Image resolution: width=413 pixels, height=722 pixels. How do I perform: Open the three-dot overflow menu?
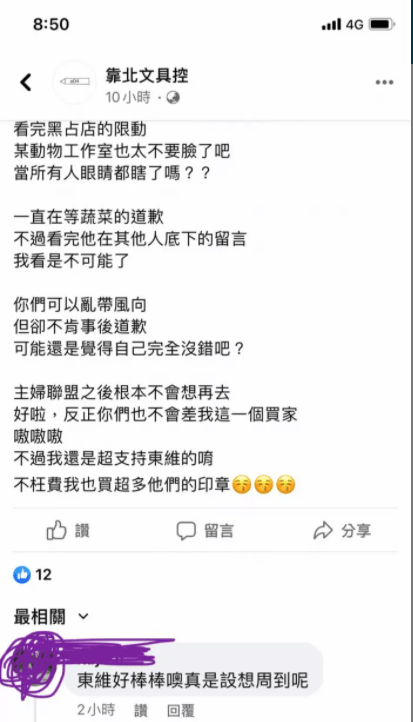tap(384, 82)
